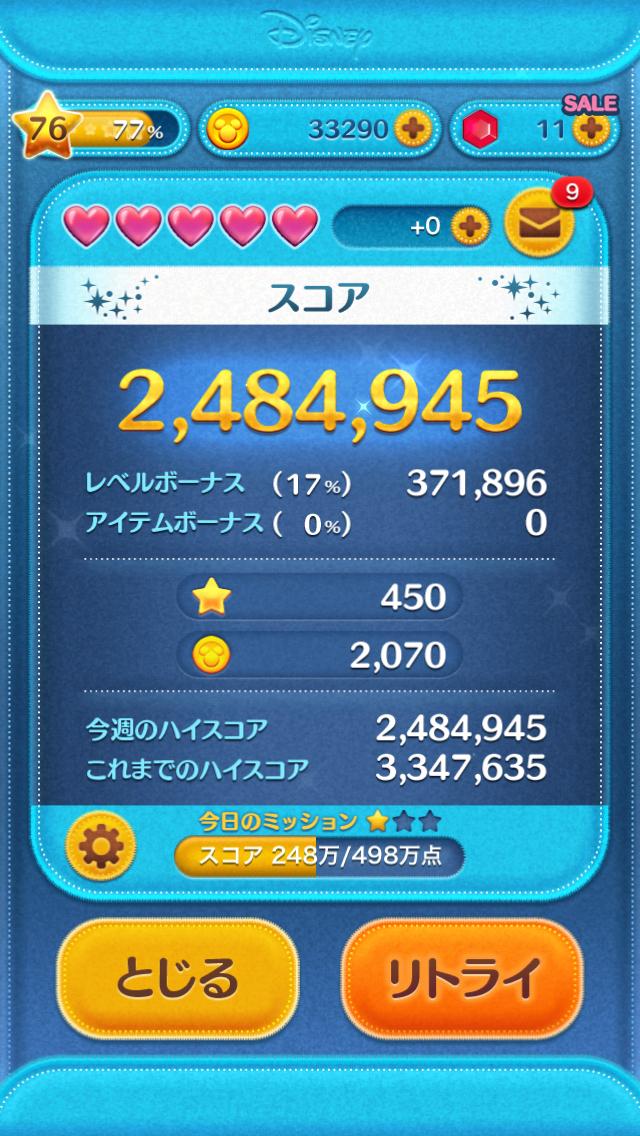Open today's mission score progress bar
Image resolution: width=640 pixels, height=1136 pixels.
pos(319,856)
